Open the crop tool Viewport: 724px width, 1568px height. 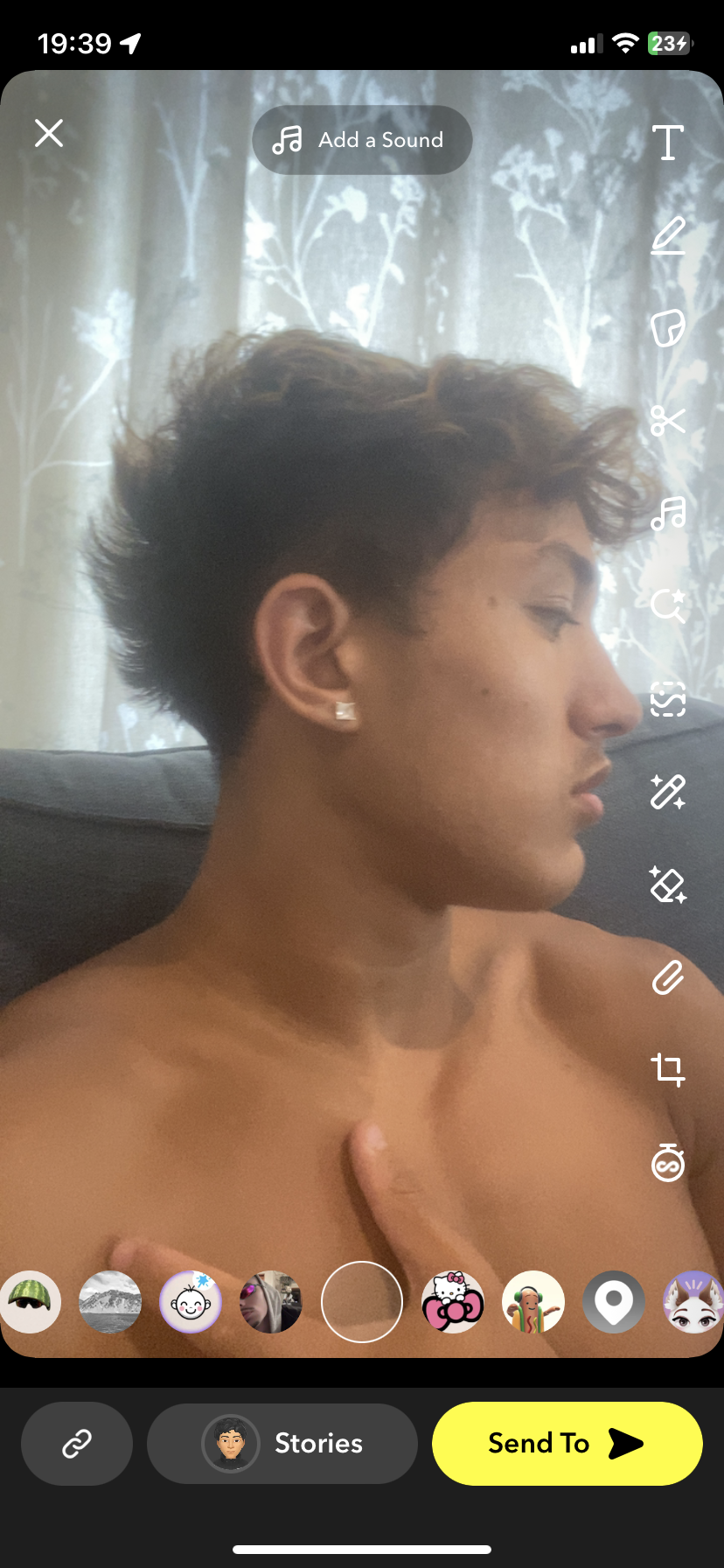[x=668, y=1069]
